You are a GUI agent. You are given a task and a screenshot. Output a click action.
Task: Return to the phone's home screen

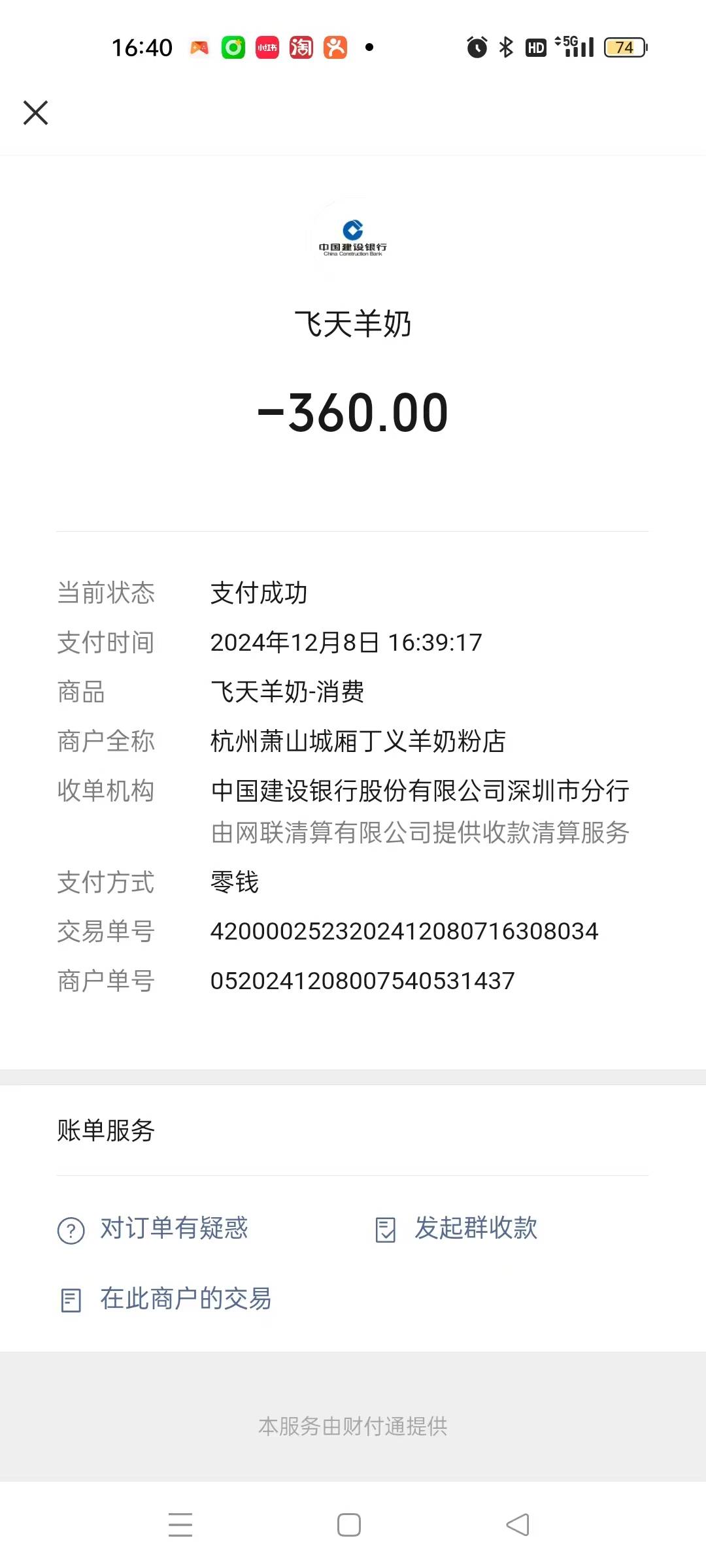(x=349, y=1525)
